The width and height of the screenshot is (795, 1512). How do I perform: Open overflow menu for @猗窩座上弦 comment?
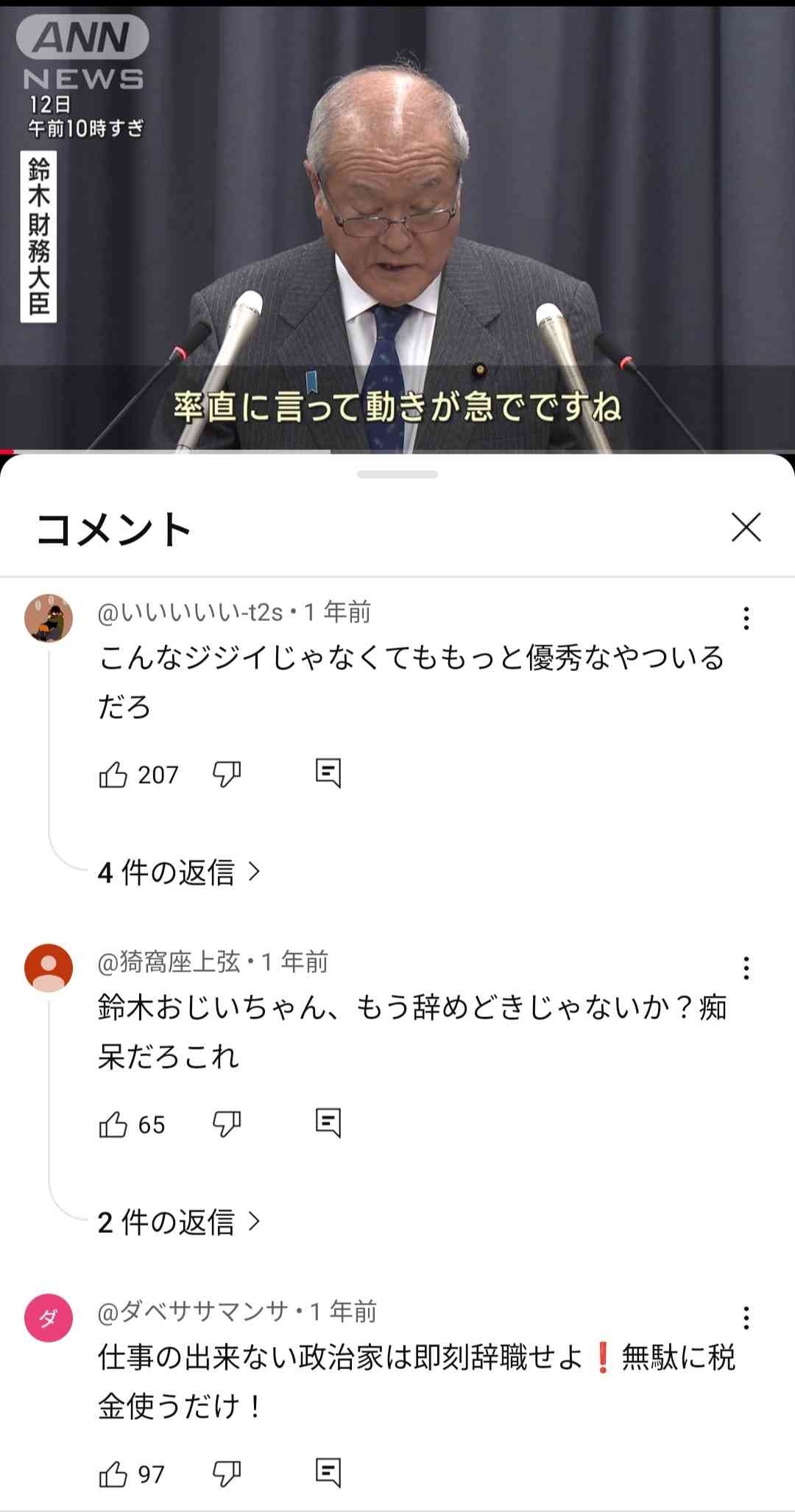(x=746, y=968)
